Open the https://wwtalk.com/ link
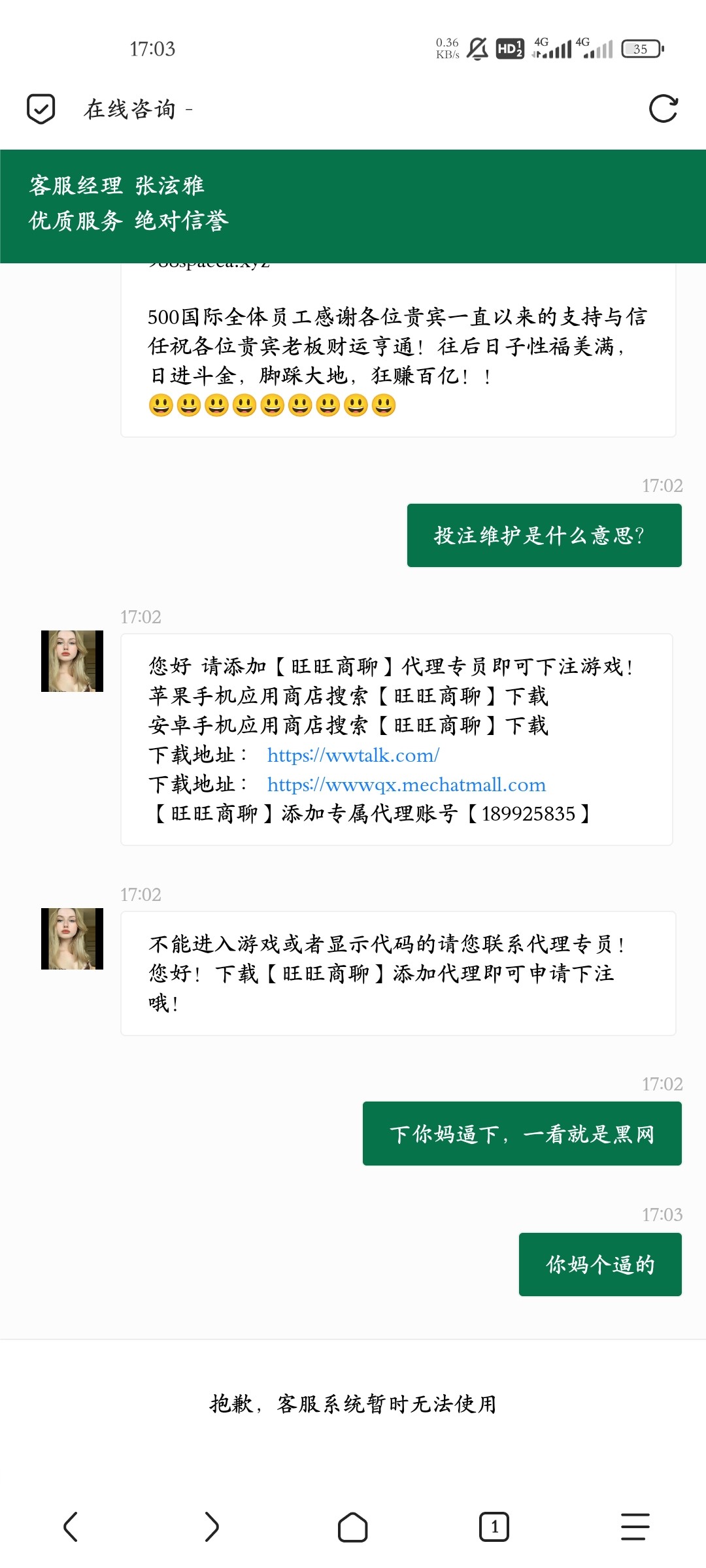This screenshot has width=706, height=1568. (353, 755)
